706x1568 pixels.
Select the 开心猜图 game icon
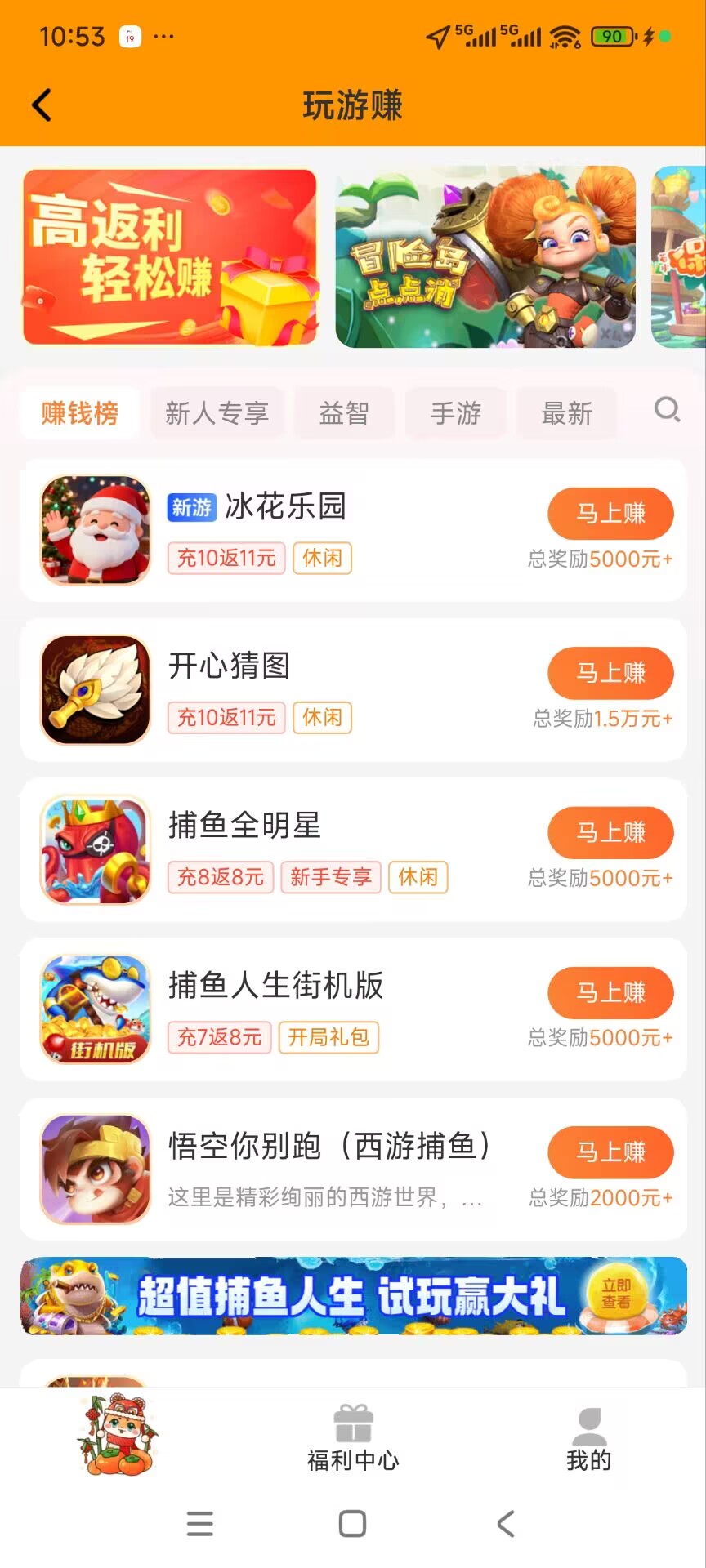pyautogui.click(x=94, y=689)
